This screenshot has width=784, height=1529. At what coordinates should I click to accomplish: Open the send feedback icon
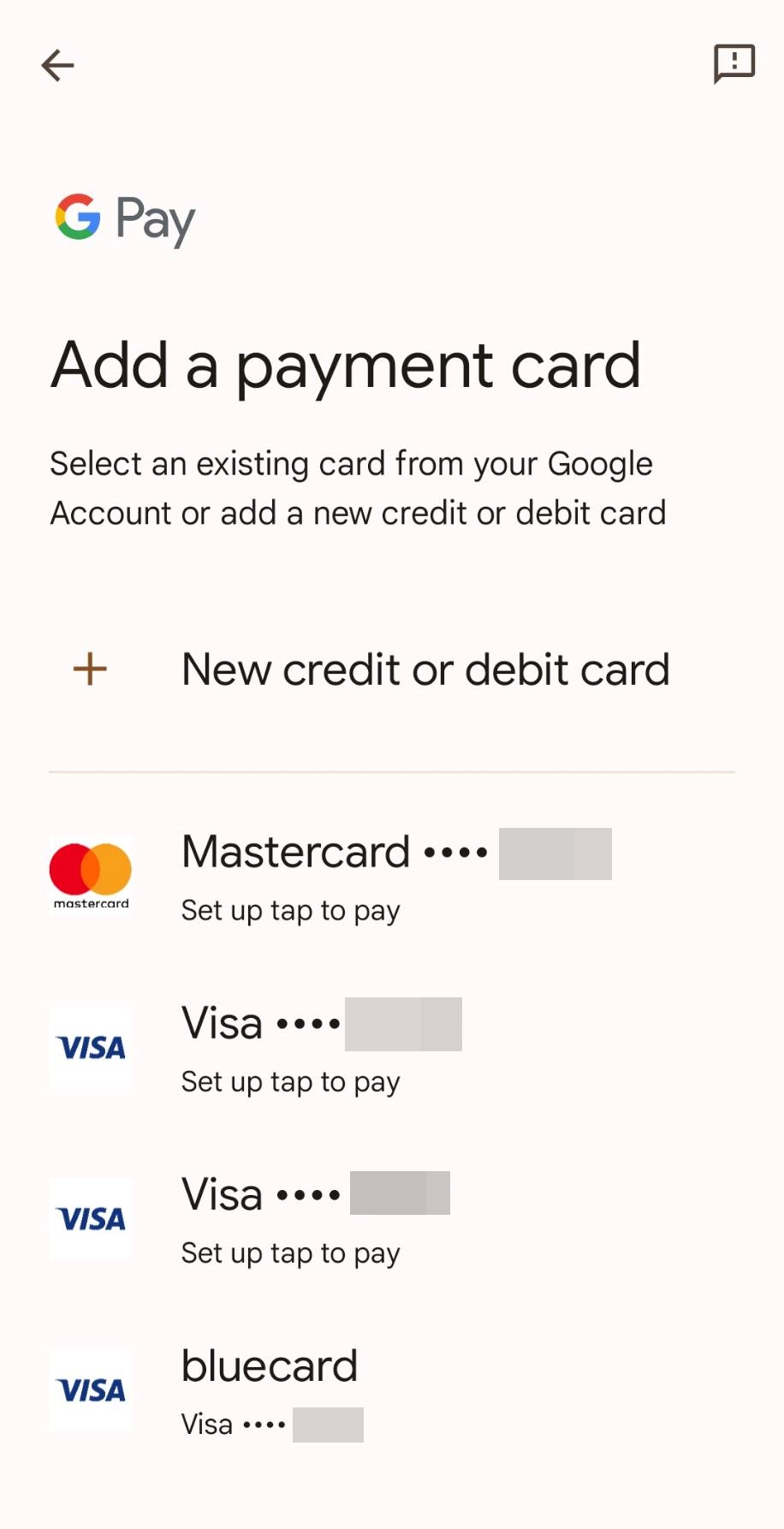734,64
